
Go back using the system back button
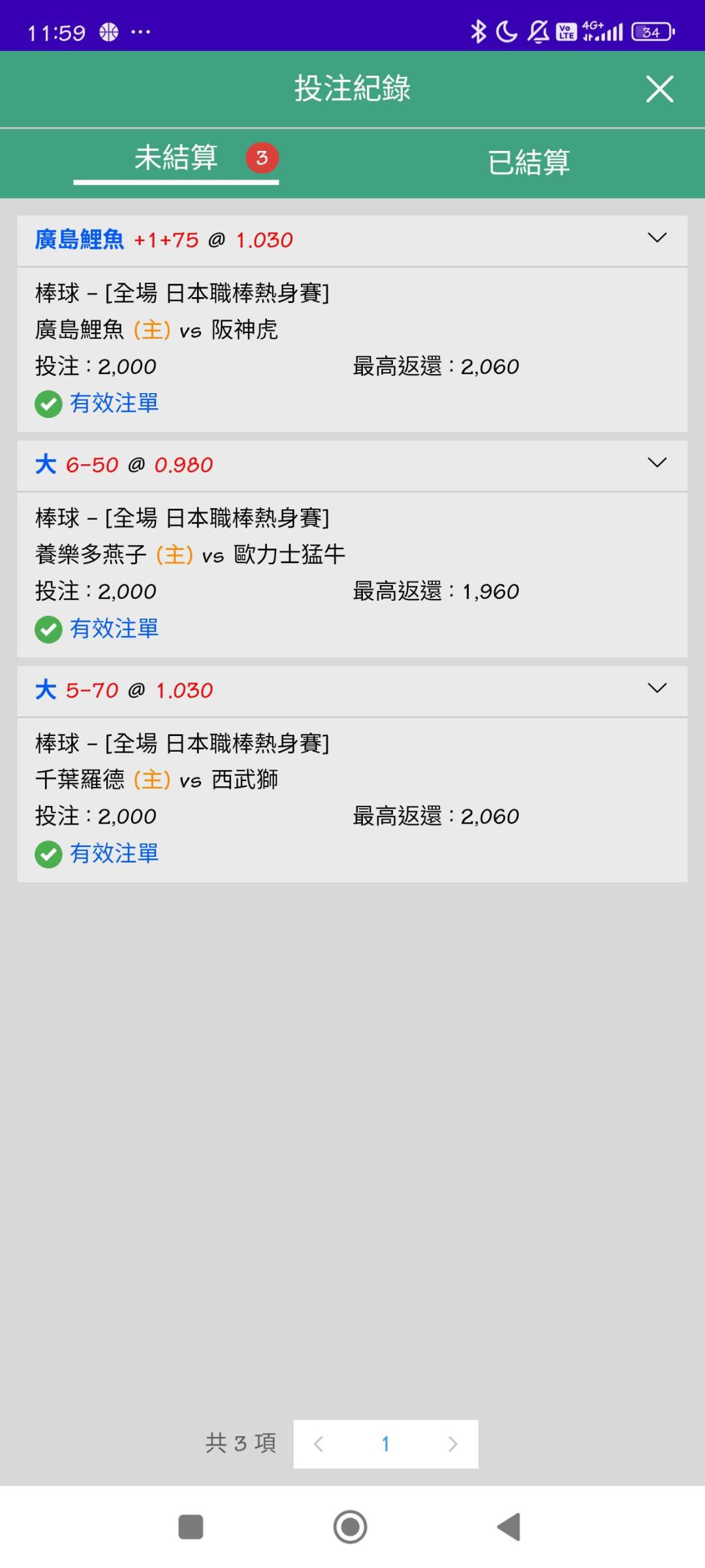pyautogui.click(x=509, y=1527)
